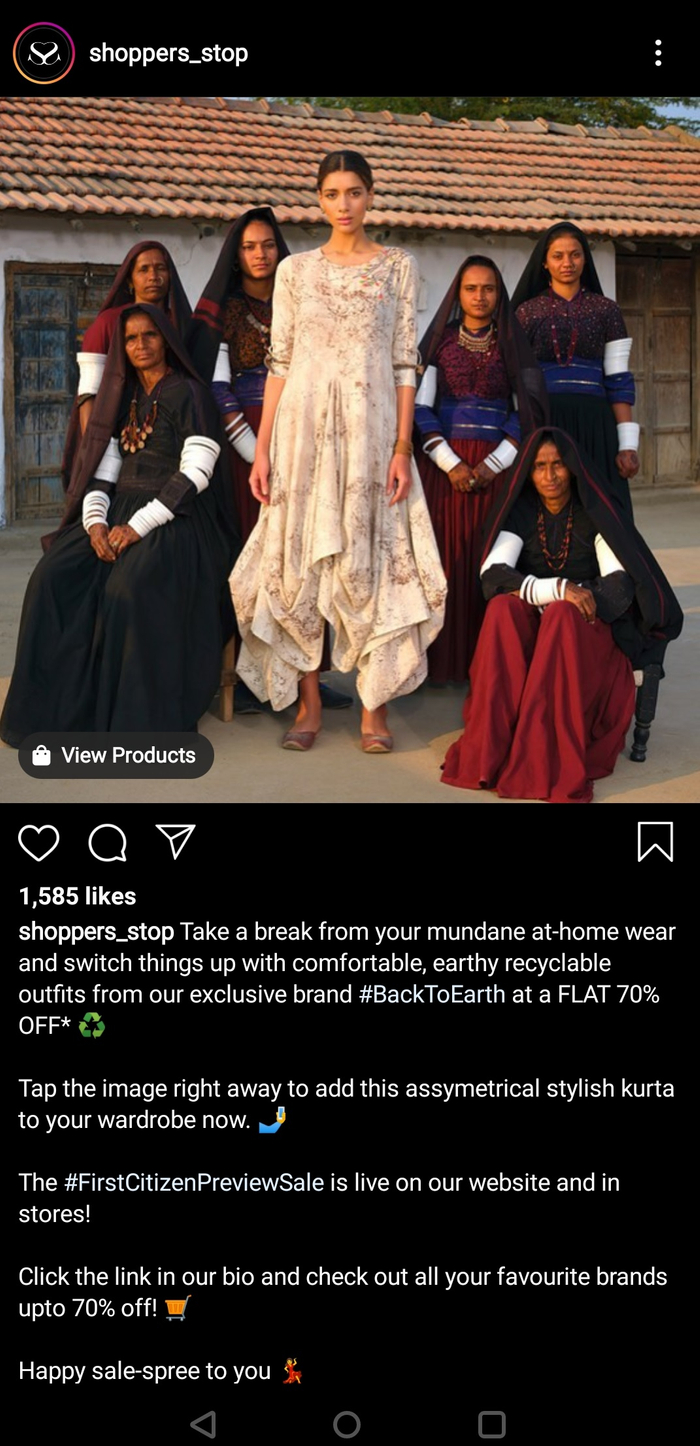Tap the View Products button

pyautogui.click(x=116, y=755)
